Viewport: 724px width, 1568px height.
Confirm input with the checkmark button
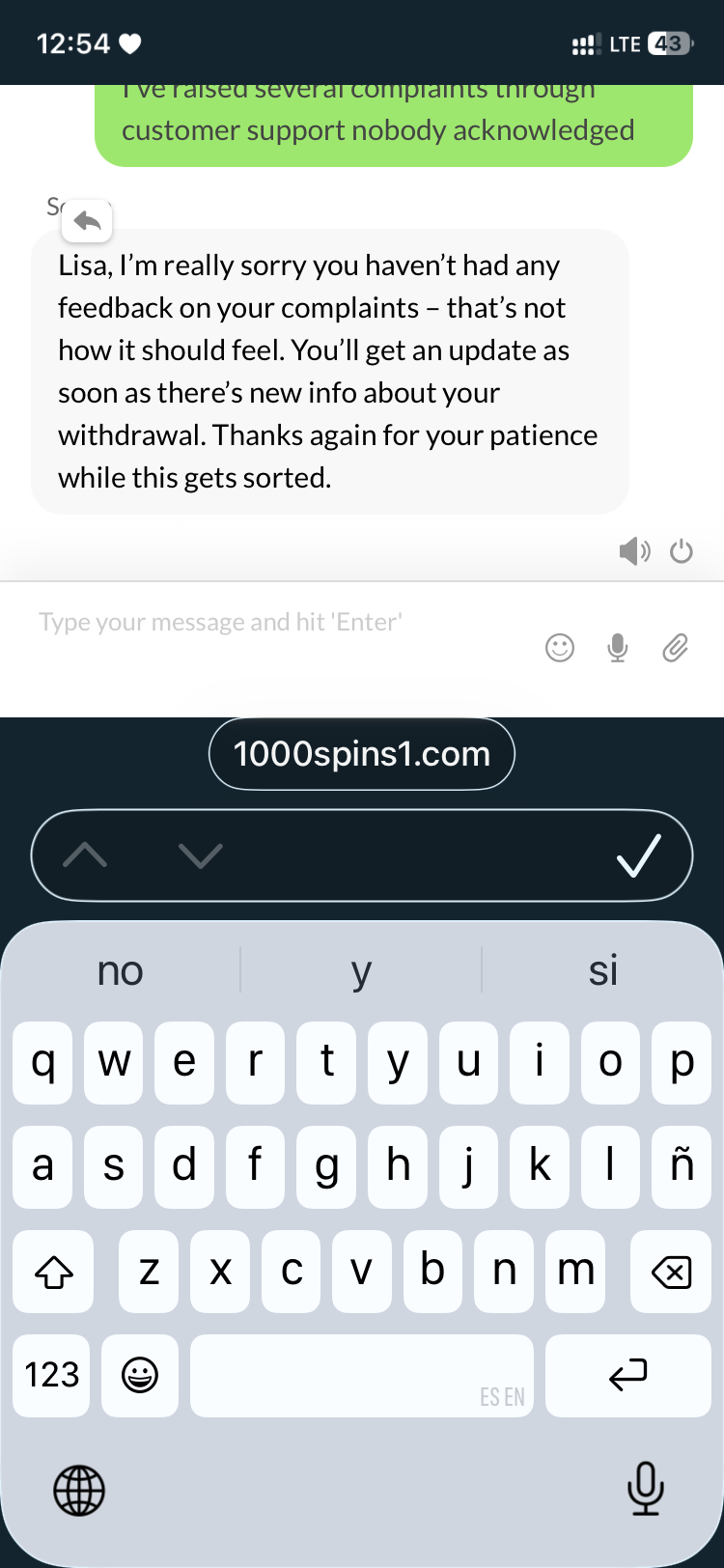click(x=639, y=855)
